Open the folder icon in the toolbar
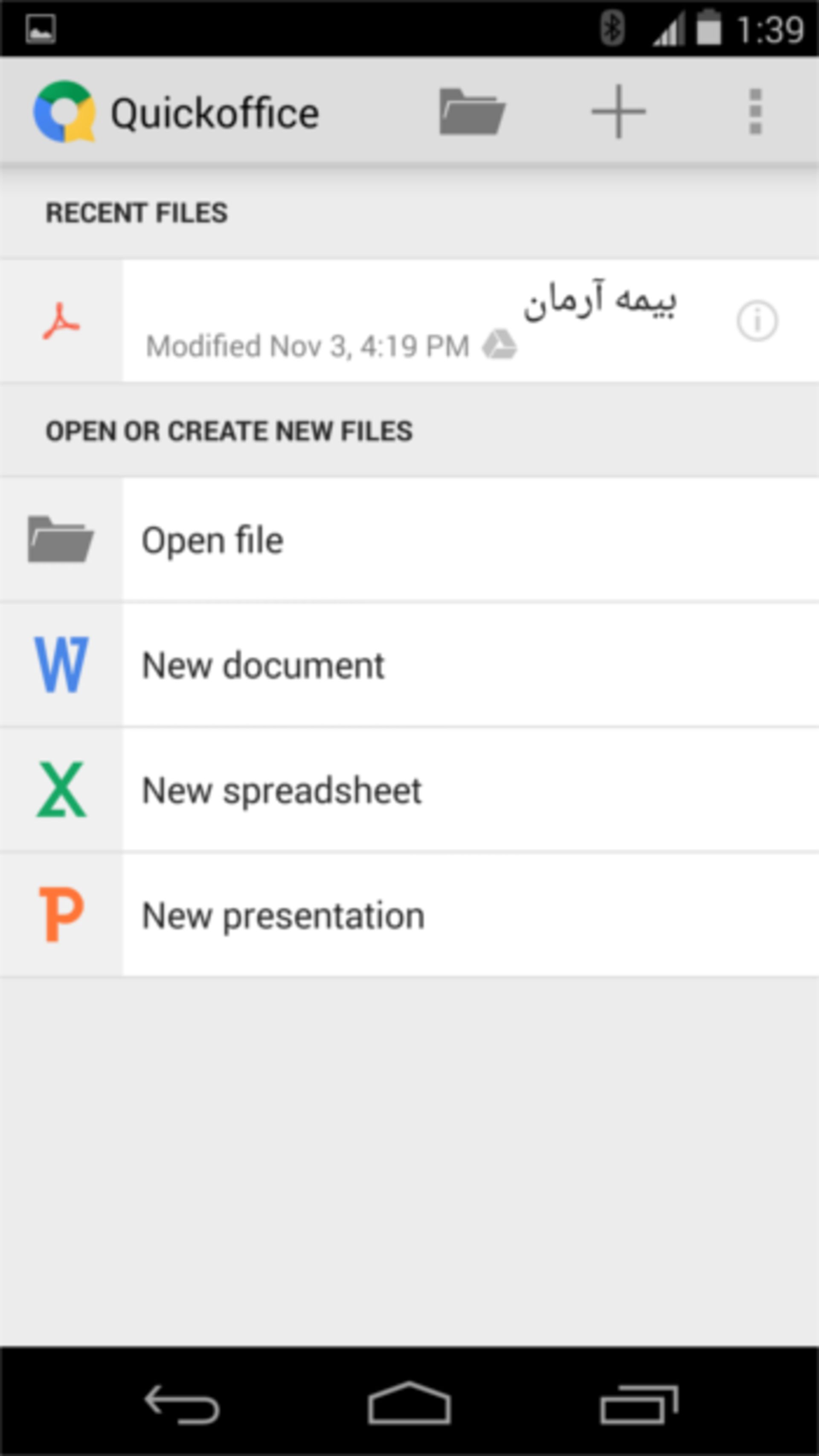Viewport: 819px width, 1456px height. pyautogui.click(x=472, y=112)
